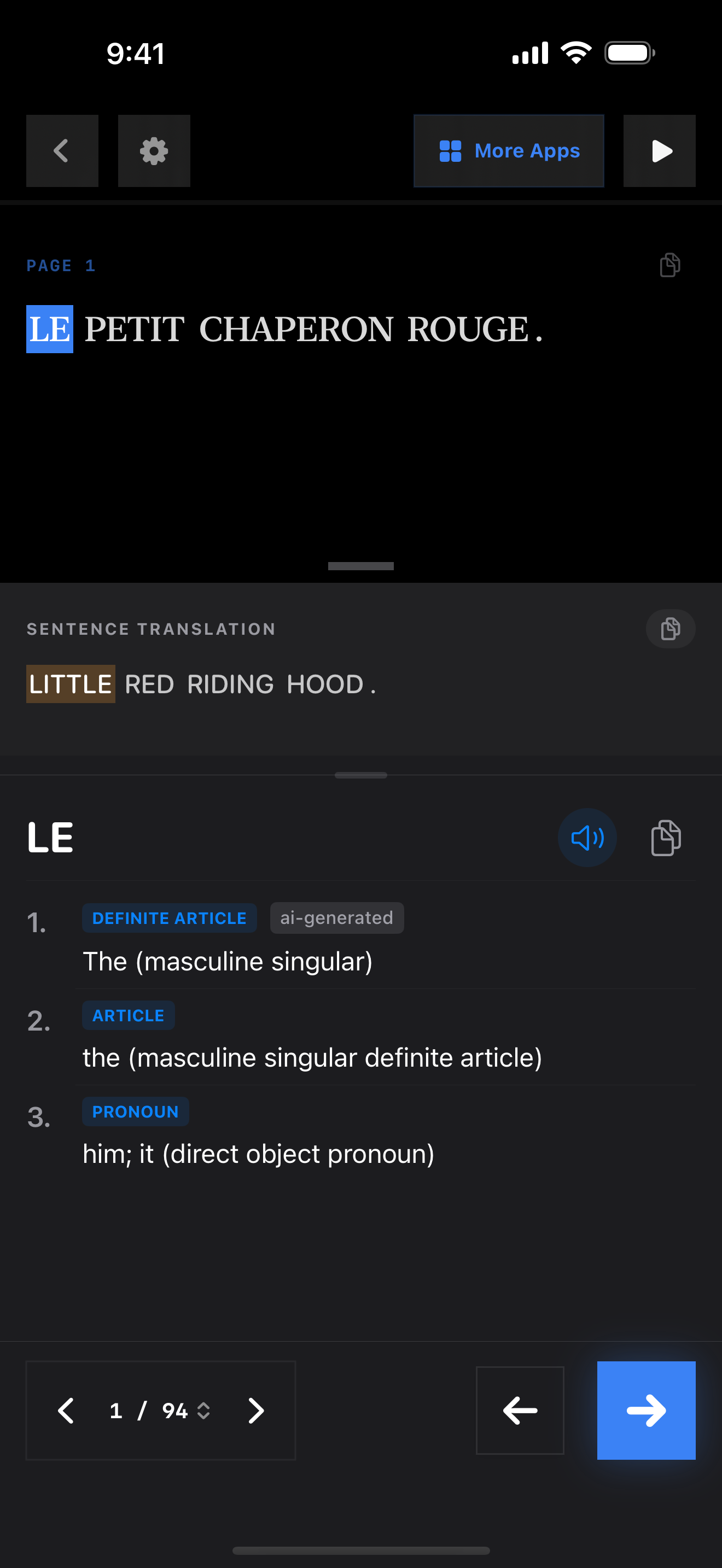
Task: Open the settings gear
Action: (x=154, y=151)
